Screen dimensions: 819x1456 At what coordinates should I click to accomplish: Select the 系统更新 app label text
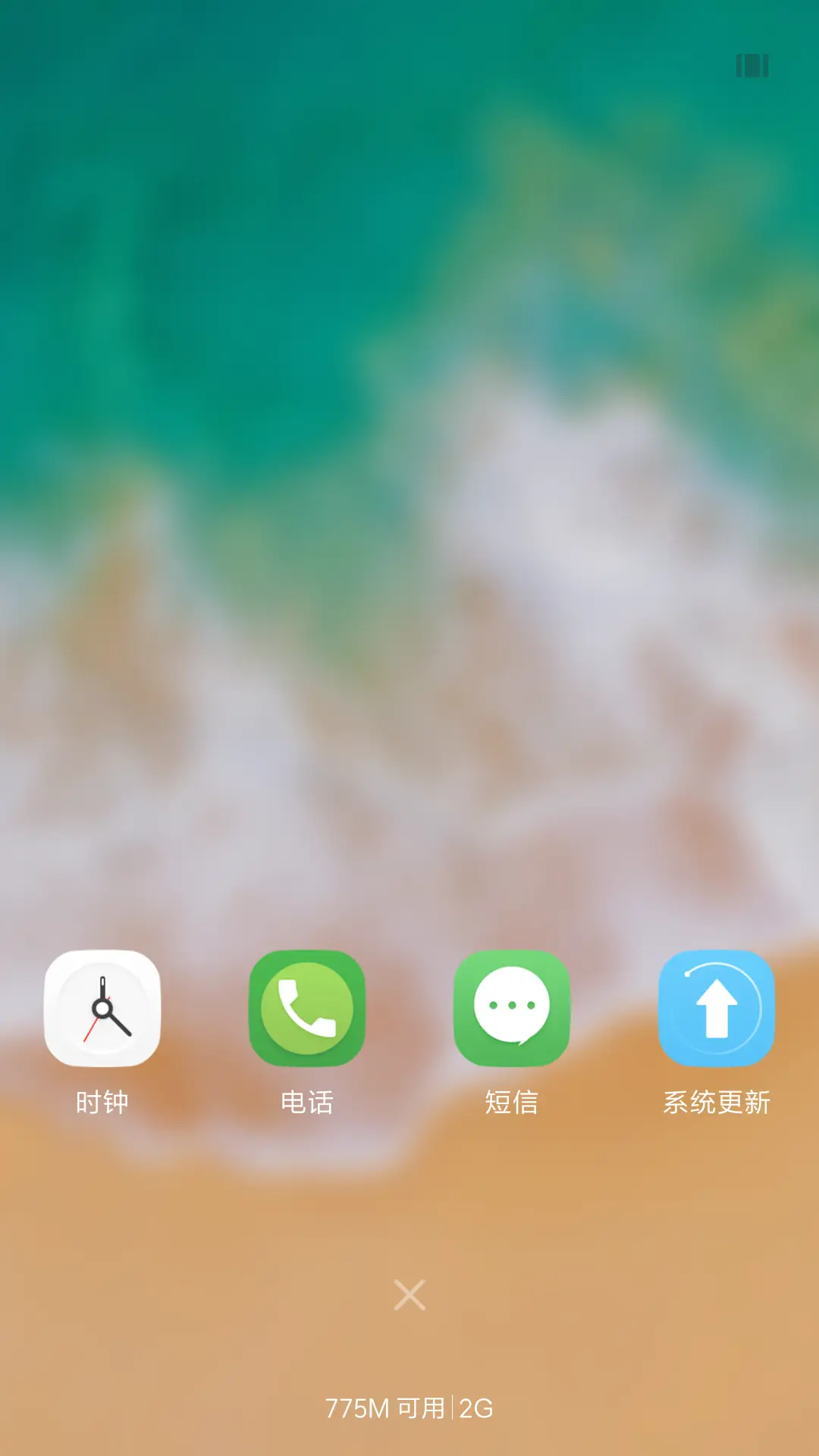click(x=717, y=1103)
